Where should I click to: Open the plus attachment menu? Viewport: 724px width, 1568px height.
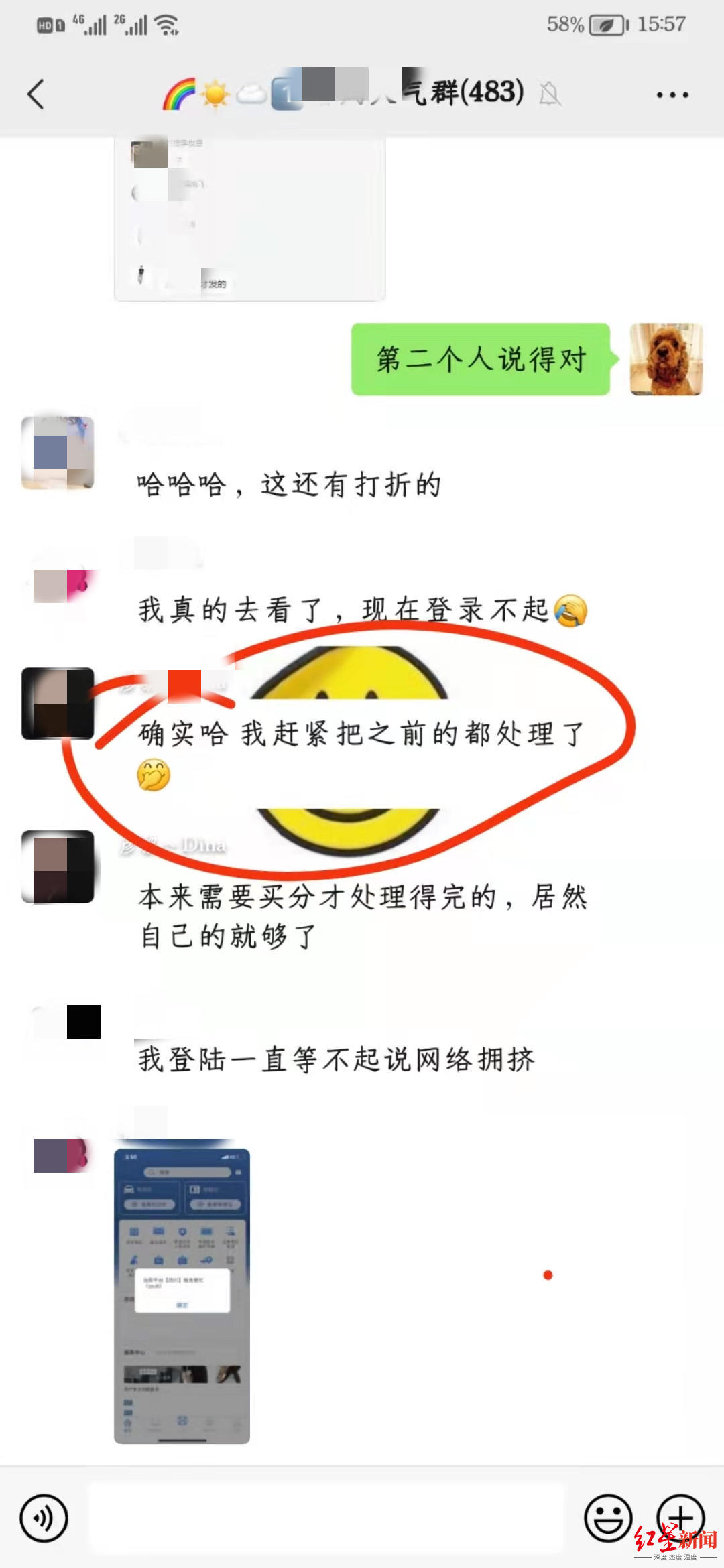(680, 1516)
